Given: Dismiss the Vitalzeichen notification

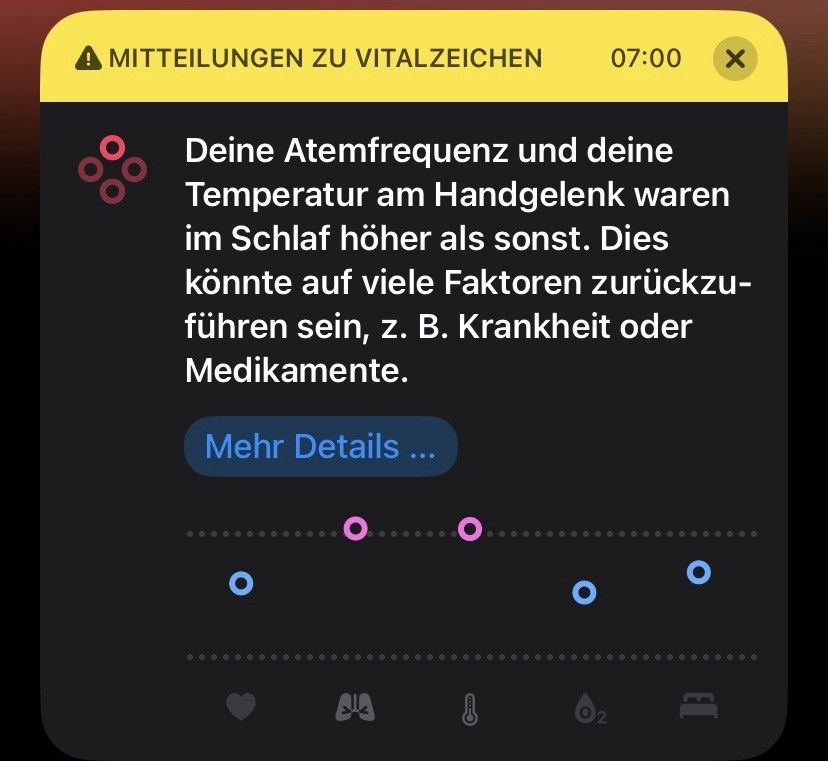Looking at the screenshot, I should [735, 59].
